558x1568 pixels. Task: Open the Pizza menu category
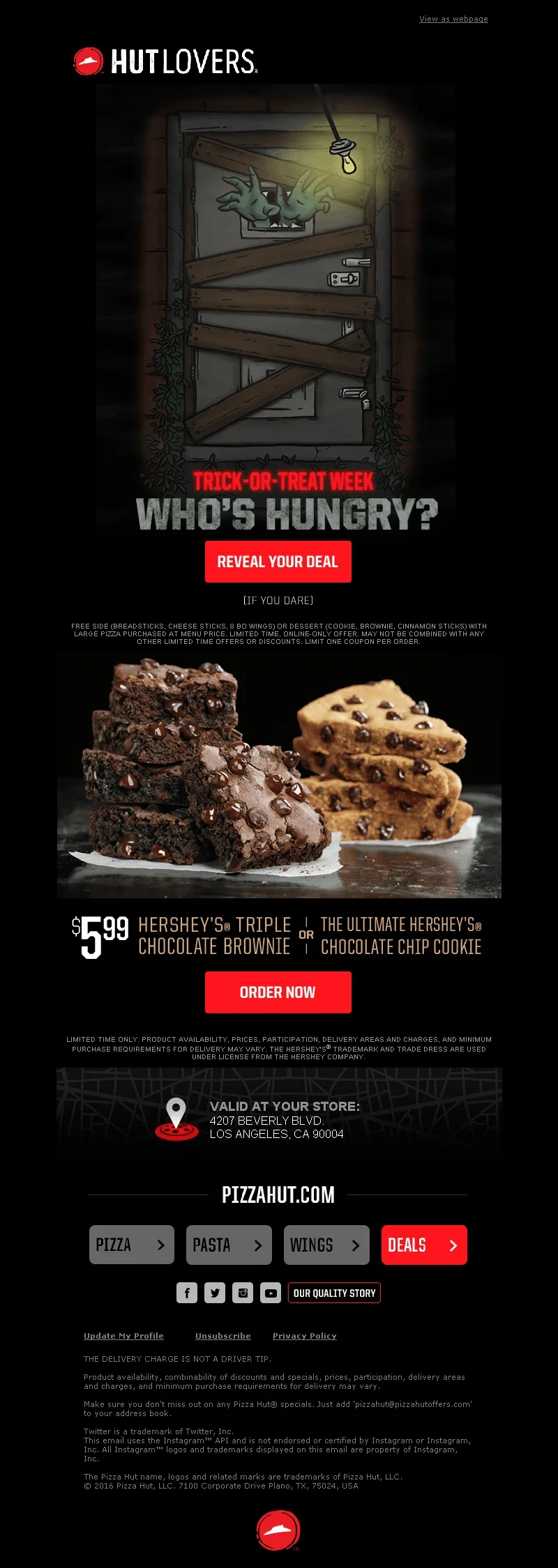pyautogui.click(x=132, y=1245)
